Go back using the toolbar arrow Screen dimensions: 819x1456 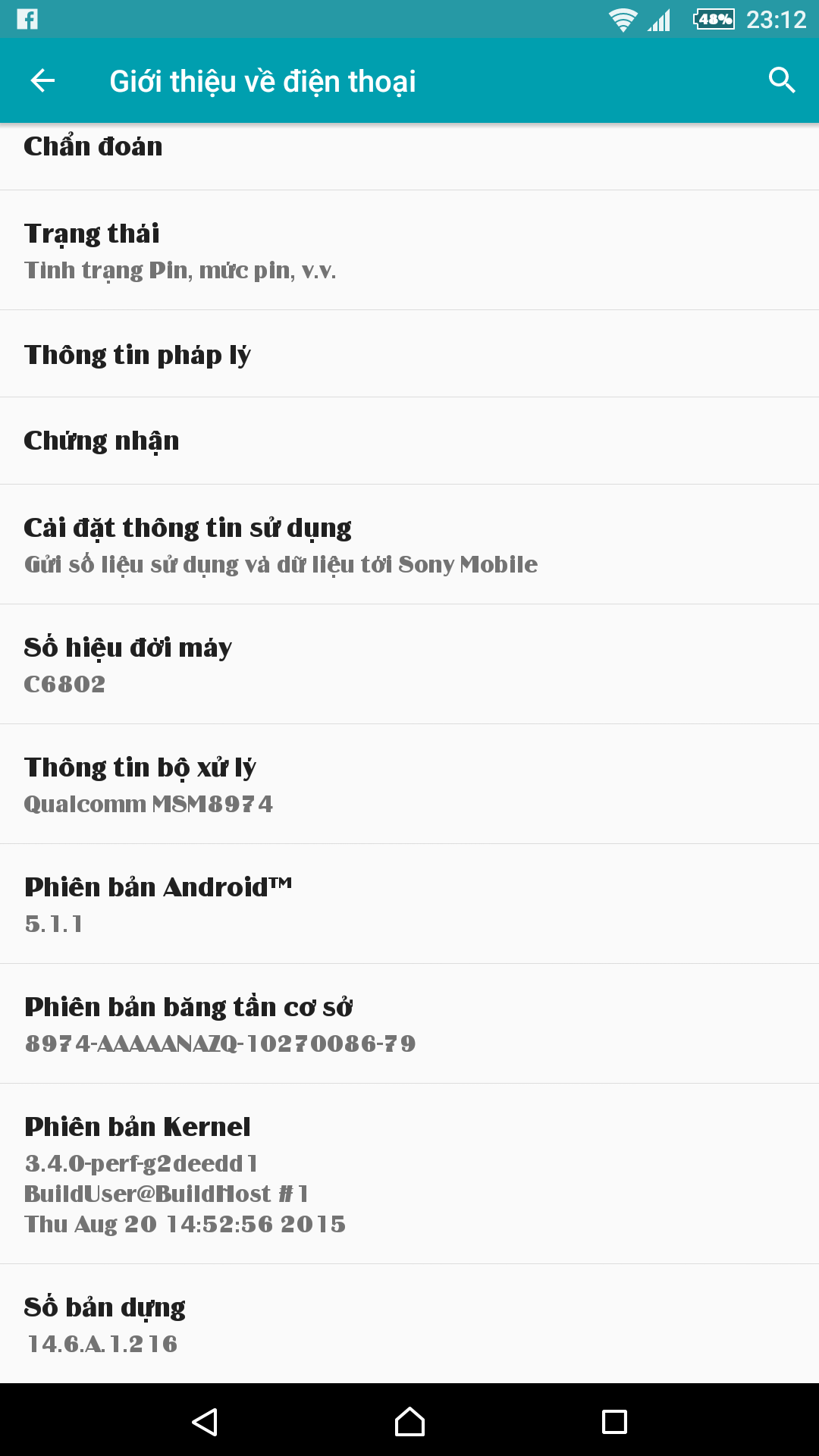point(43,80)
